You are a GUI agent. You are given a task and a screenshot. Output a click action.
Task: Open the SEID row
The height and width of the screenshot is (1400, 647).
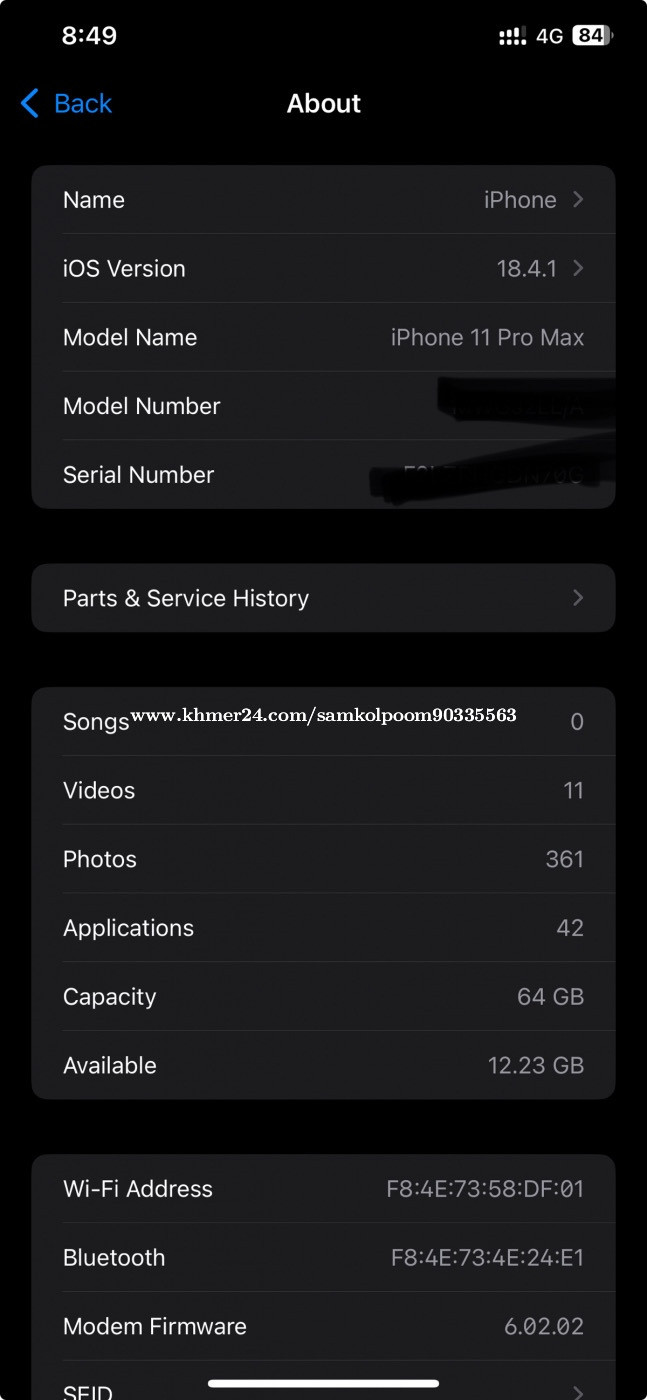tap(323, 1388)
